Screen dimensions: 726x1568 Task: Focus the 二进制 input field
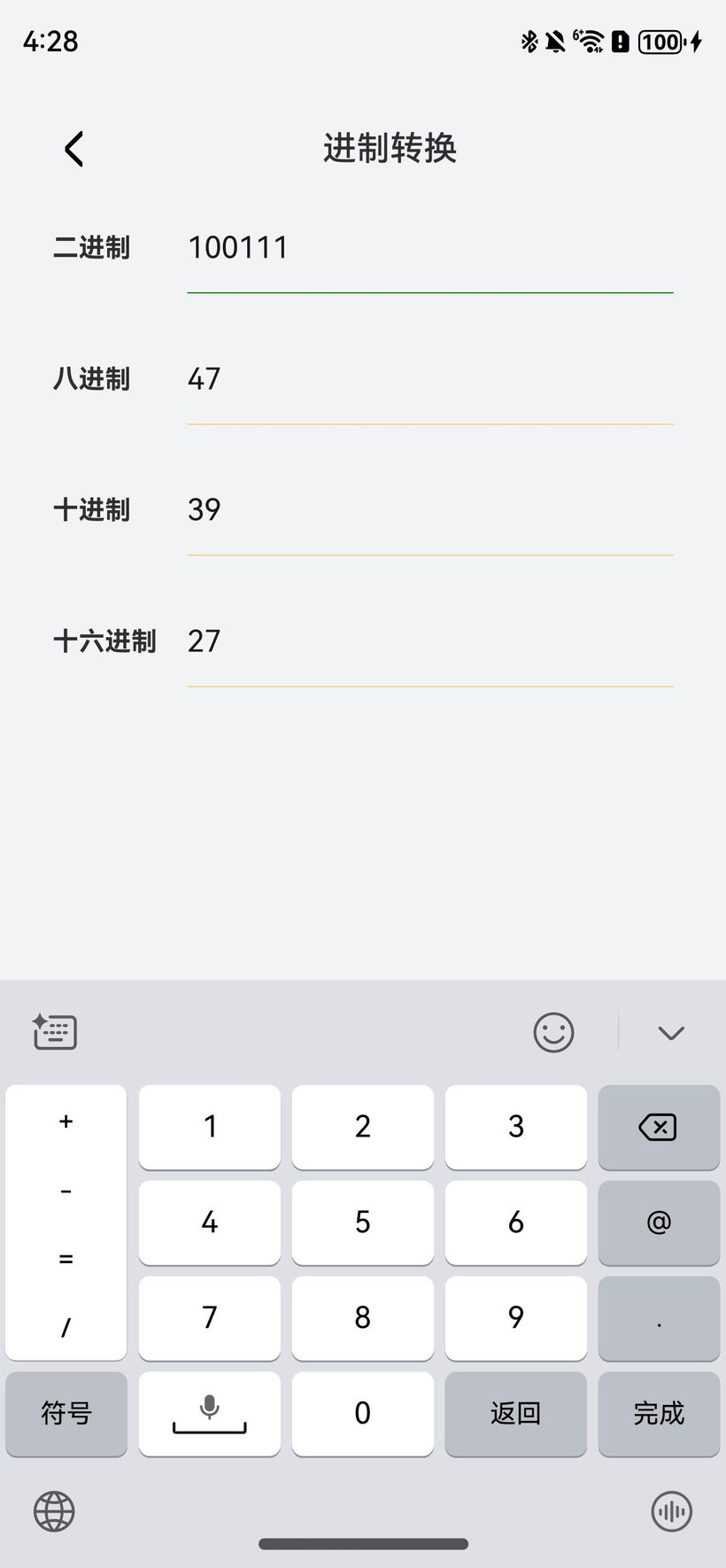[x=429, y=248]
